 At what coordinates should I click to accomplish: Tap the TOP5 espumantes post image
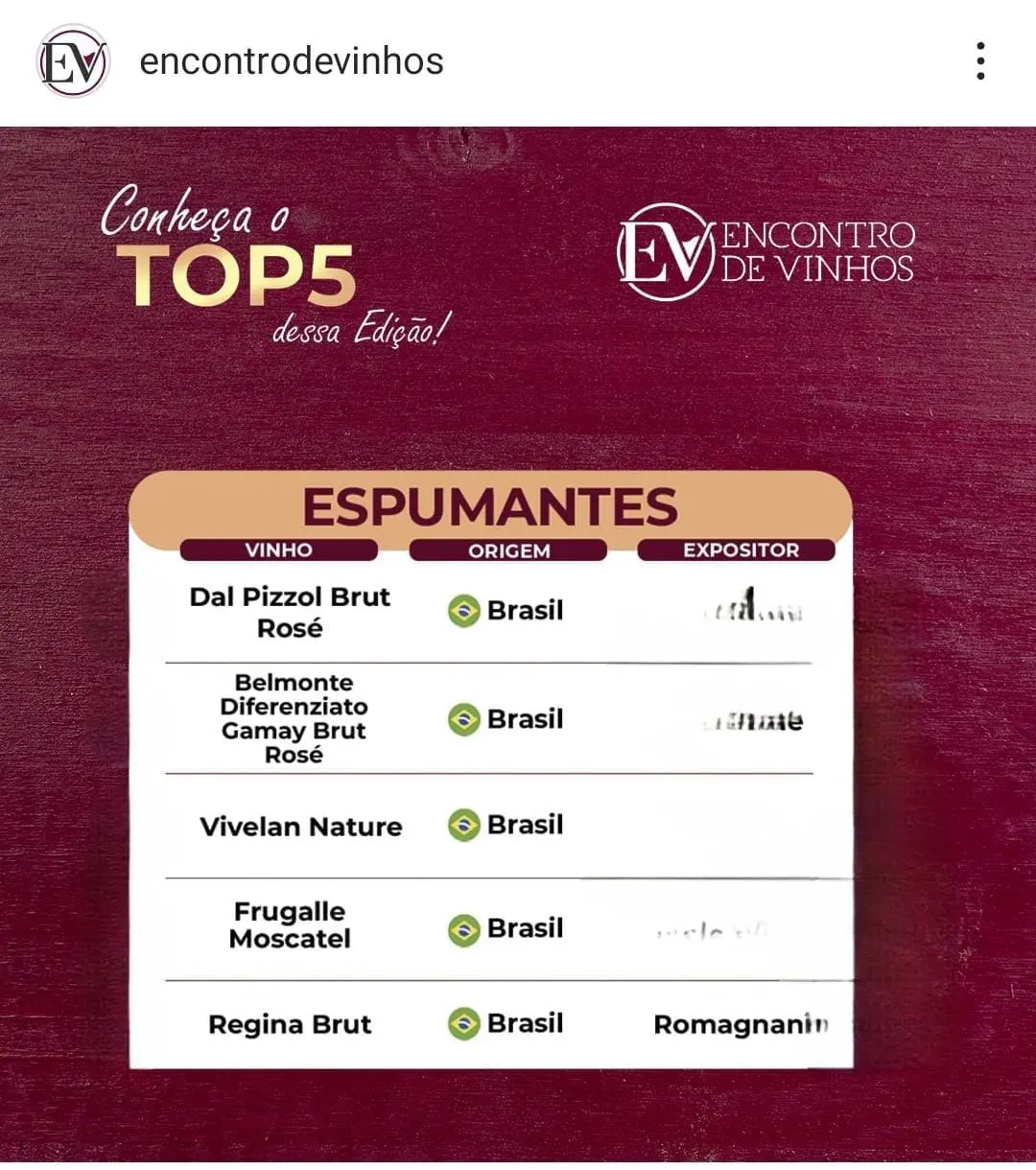click(x=518, y=647)
